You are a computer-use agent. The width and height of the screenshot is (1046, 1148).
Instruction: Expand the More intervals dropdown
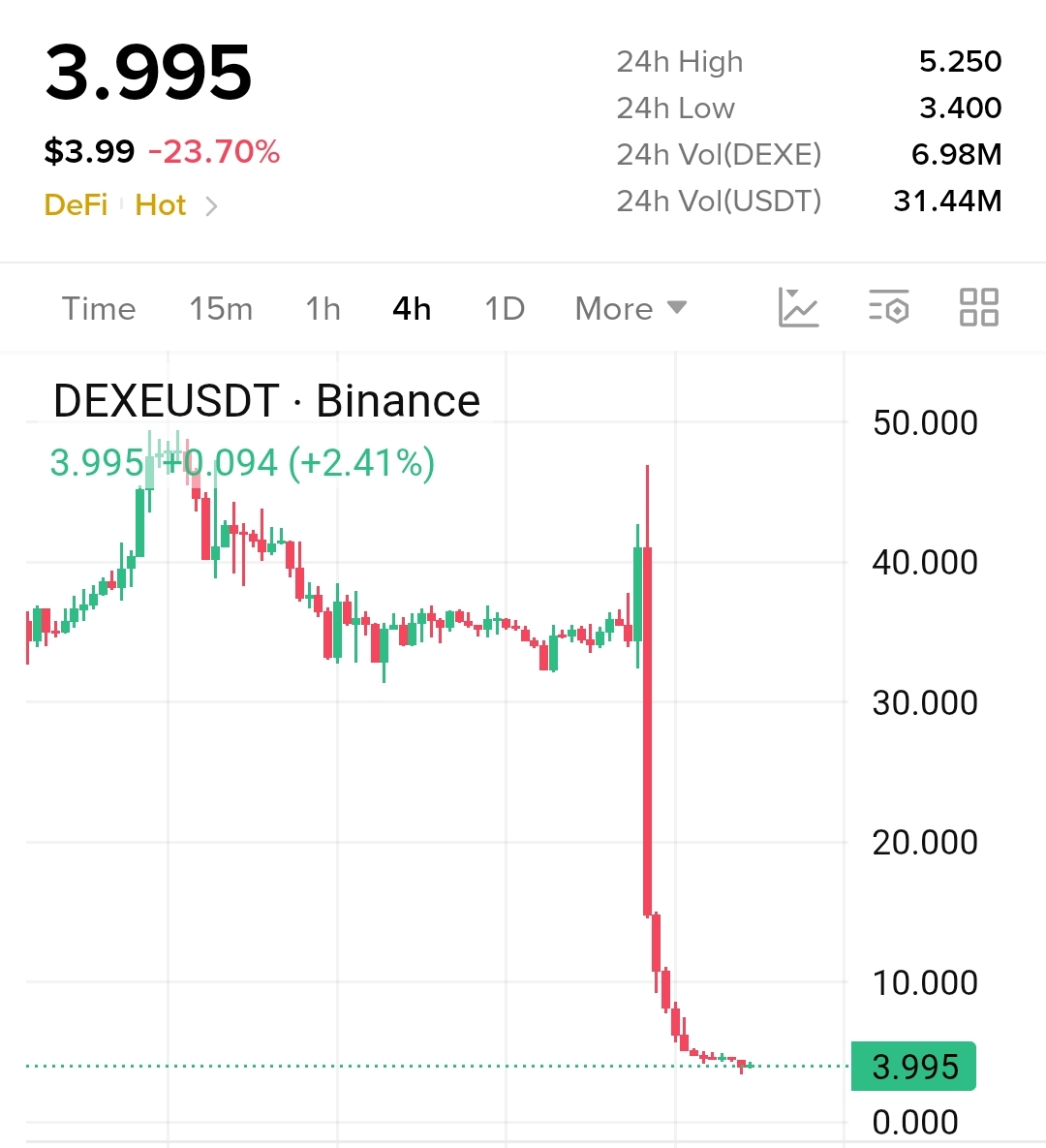tap(631, 308)
